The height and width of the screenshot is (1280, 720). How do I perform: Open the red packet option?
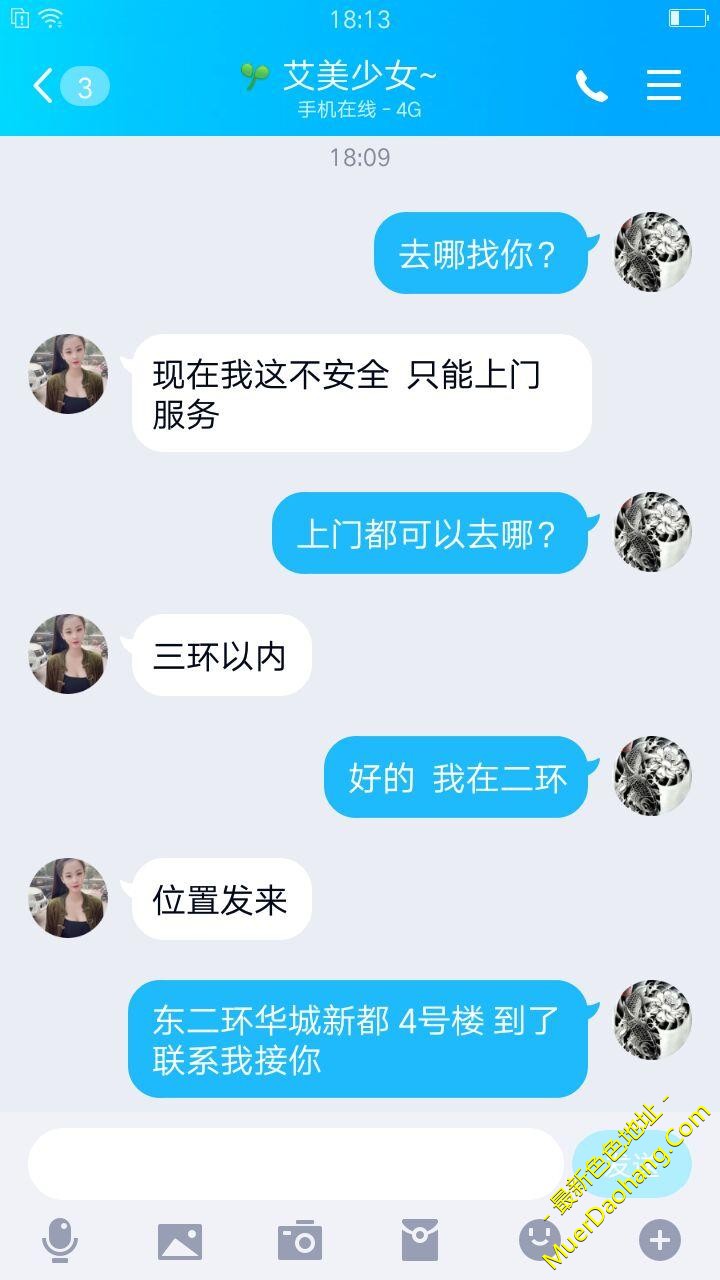click(x=420, y=1241)
